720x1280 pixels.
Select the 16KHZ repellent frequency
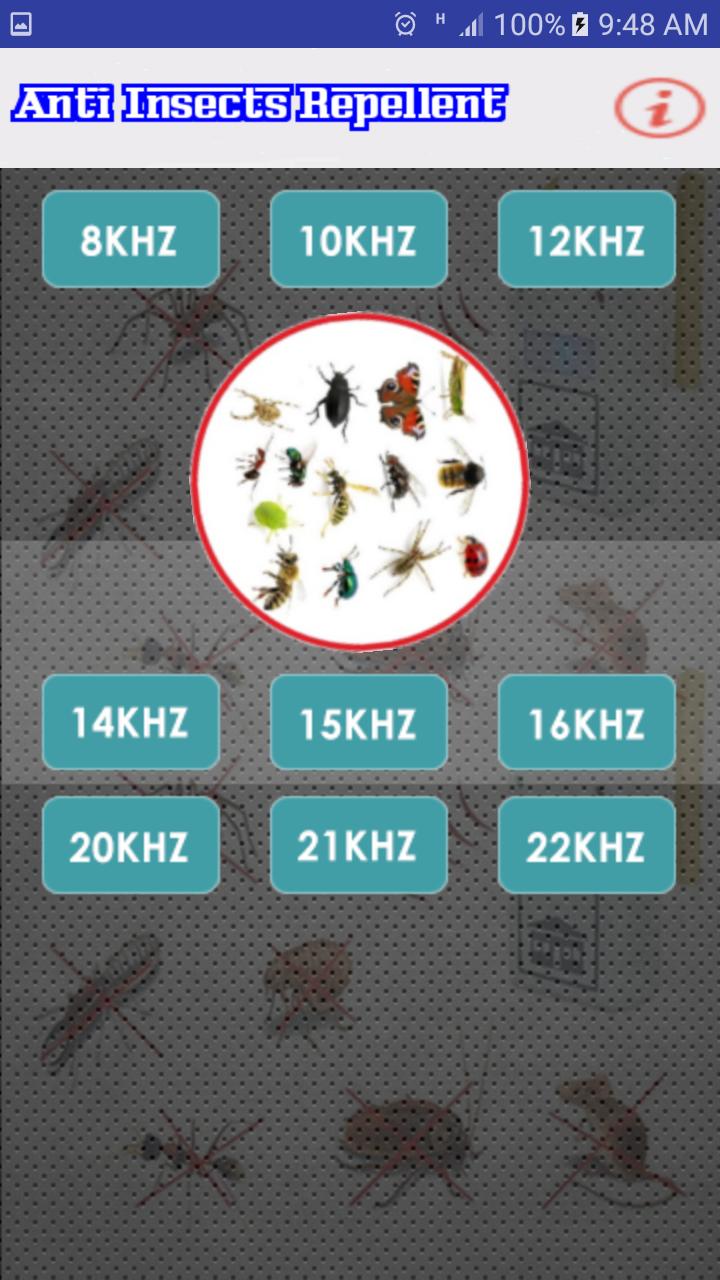point(586,722)
